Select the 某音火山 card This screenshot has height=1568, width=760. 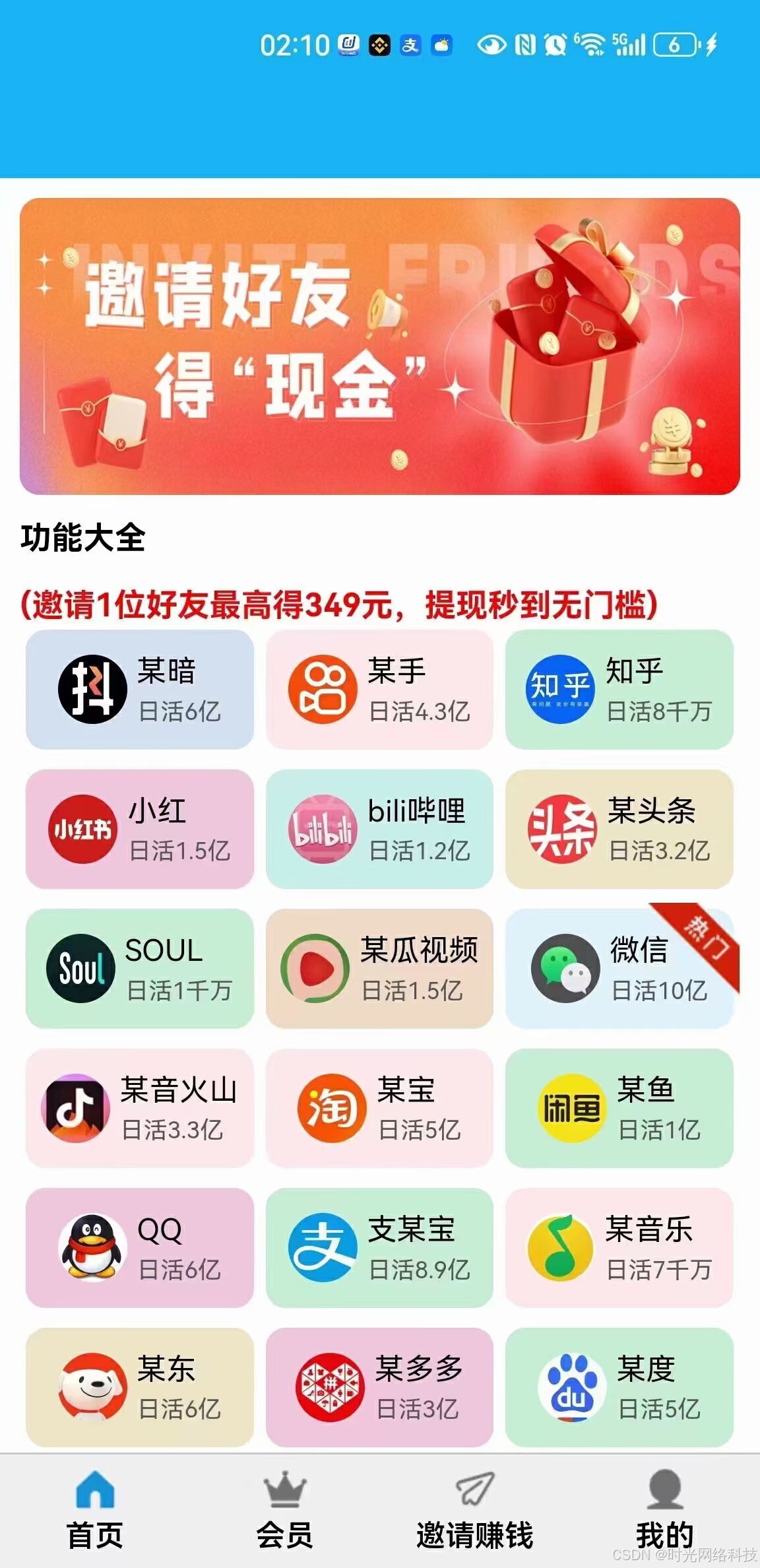coord(140,1109)
